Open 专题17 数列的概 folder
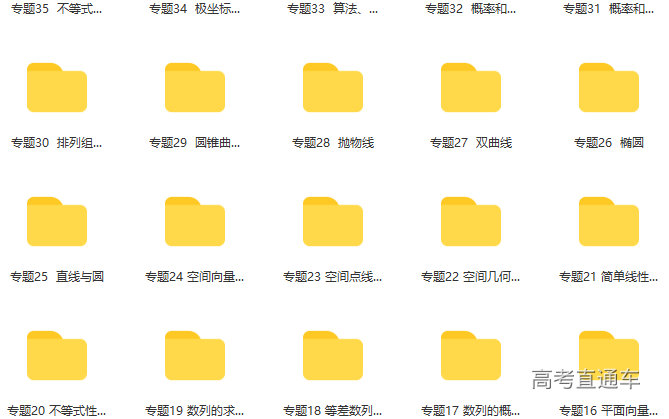Viewport: 669px width, 419px height. point(471,357)
